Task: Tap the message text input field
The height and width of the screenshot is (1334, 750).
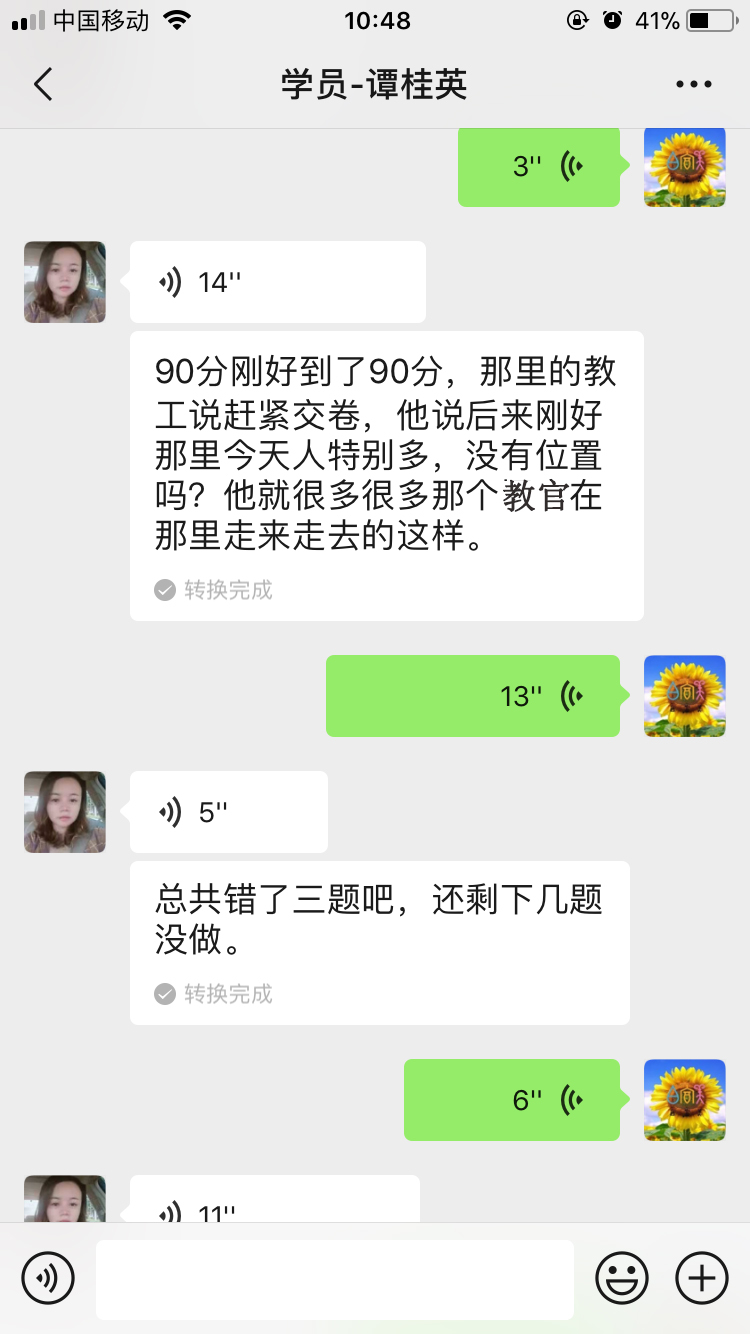Action: point(334,1279)
